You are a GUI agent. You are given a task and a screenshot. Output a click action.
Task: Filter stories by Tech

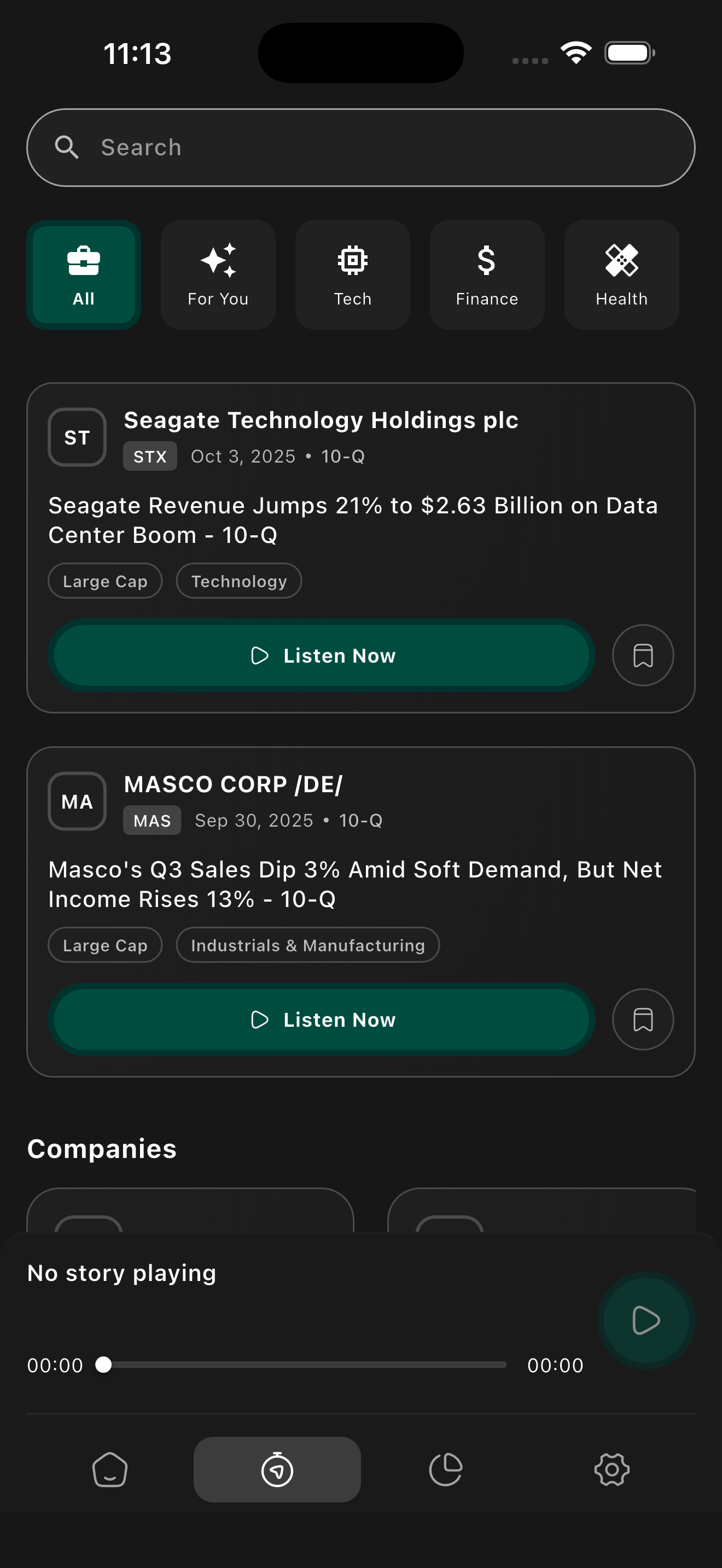352,274
